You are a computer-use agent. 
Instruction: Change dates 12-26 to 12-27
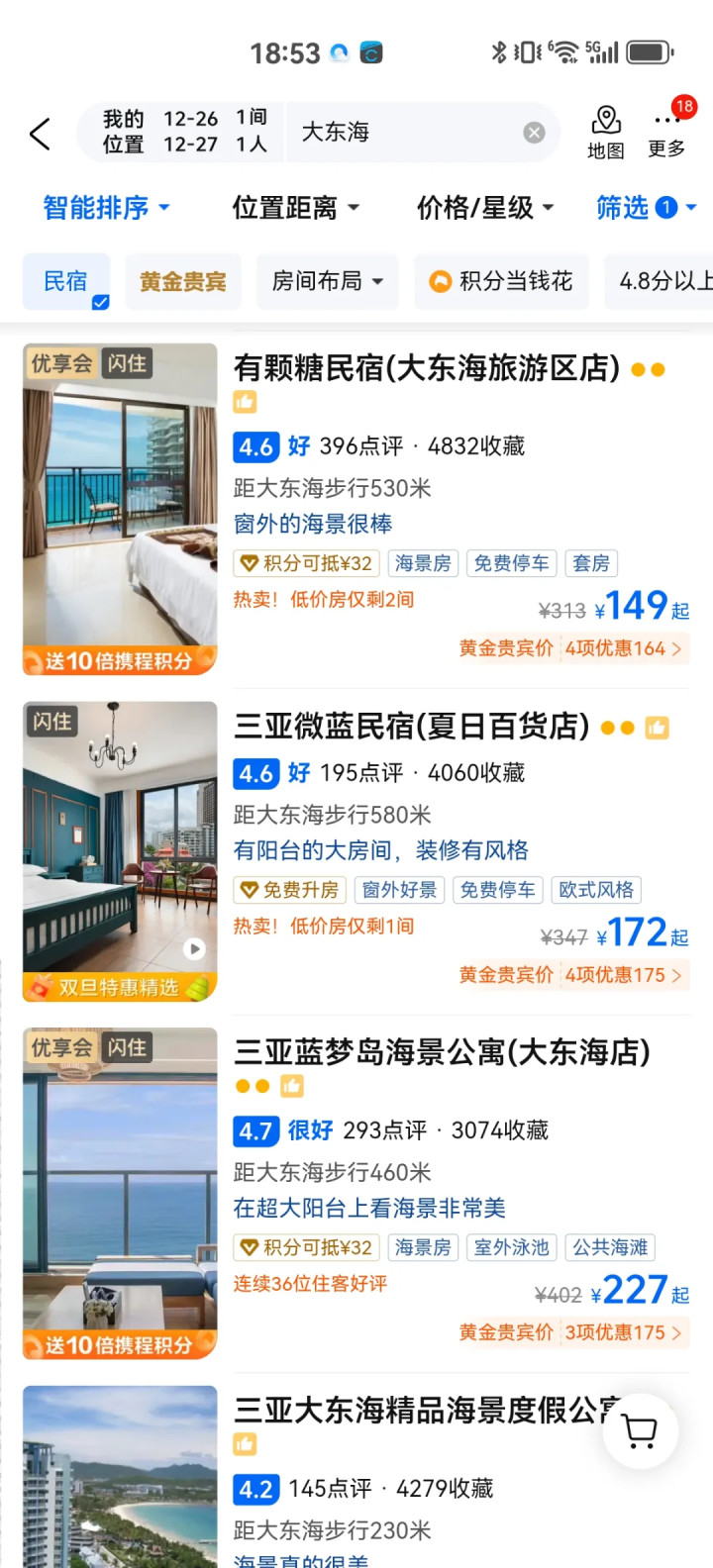190,132
